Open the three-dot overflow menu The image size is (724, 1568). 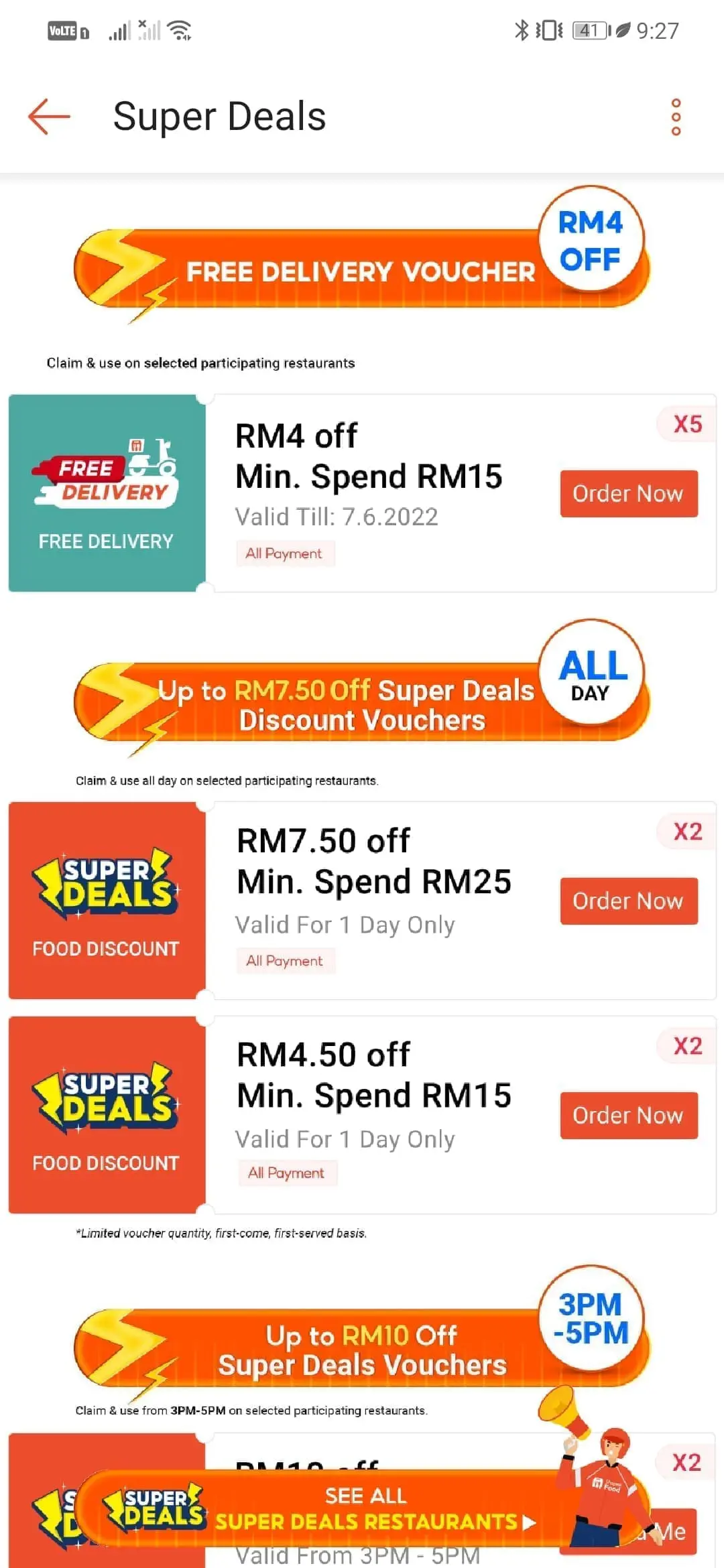(x=676, y=117)
